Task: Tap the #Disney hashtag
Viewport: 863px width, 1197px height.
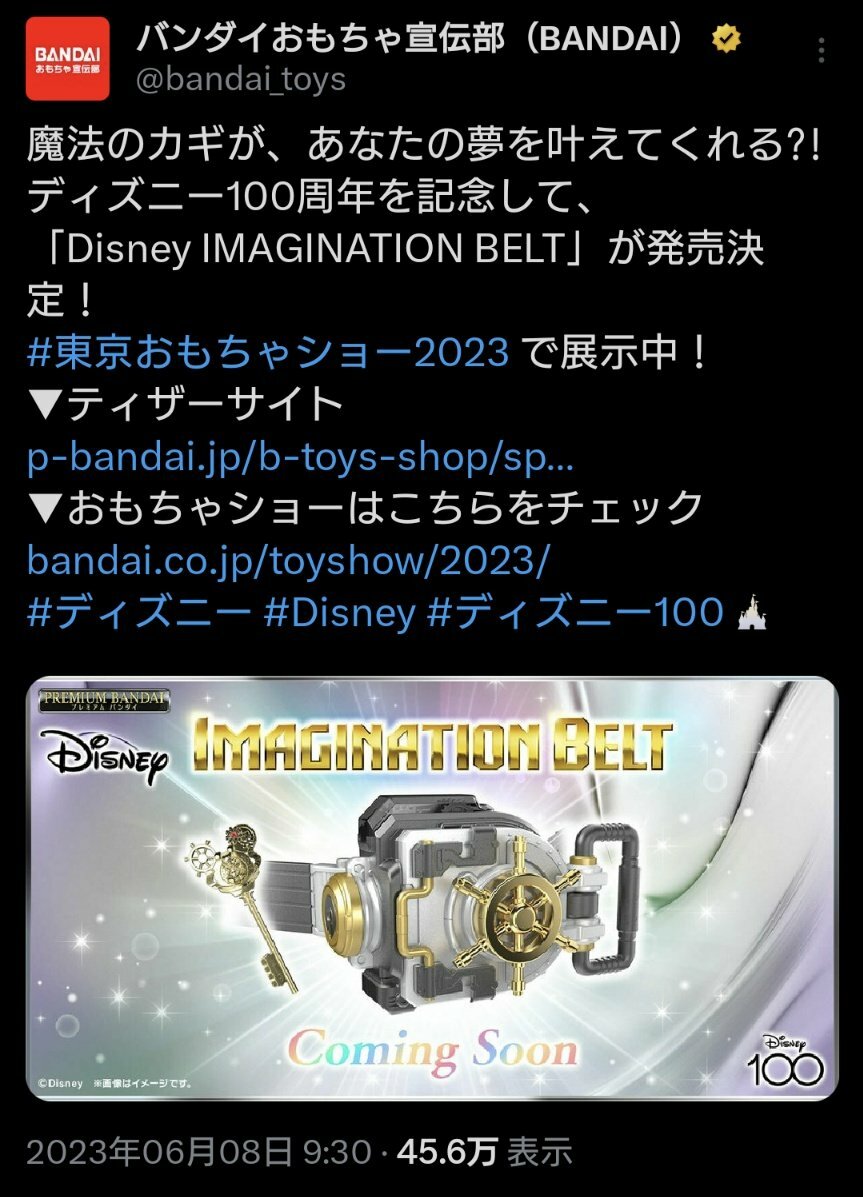Action: [x=338, y=612]
